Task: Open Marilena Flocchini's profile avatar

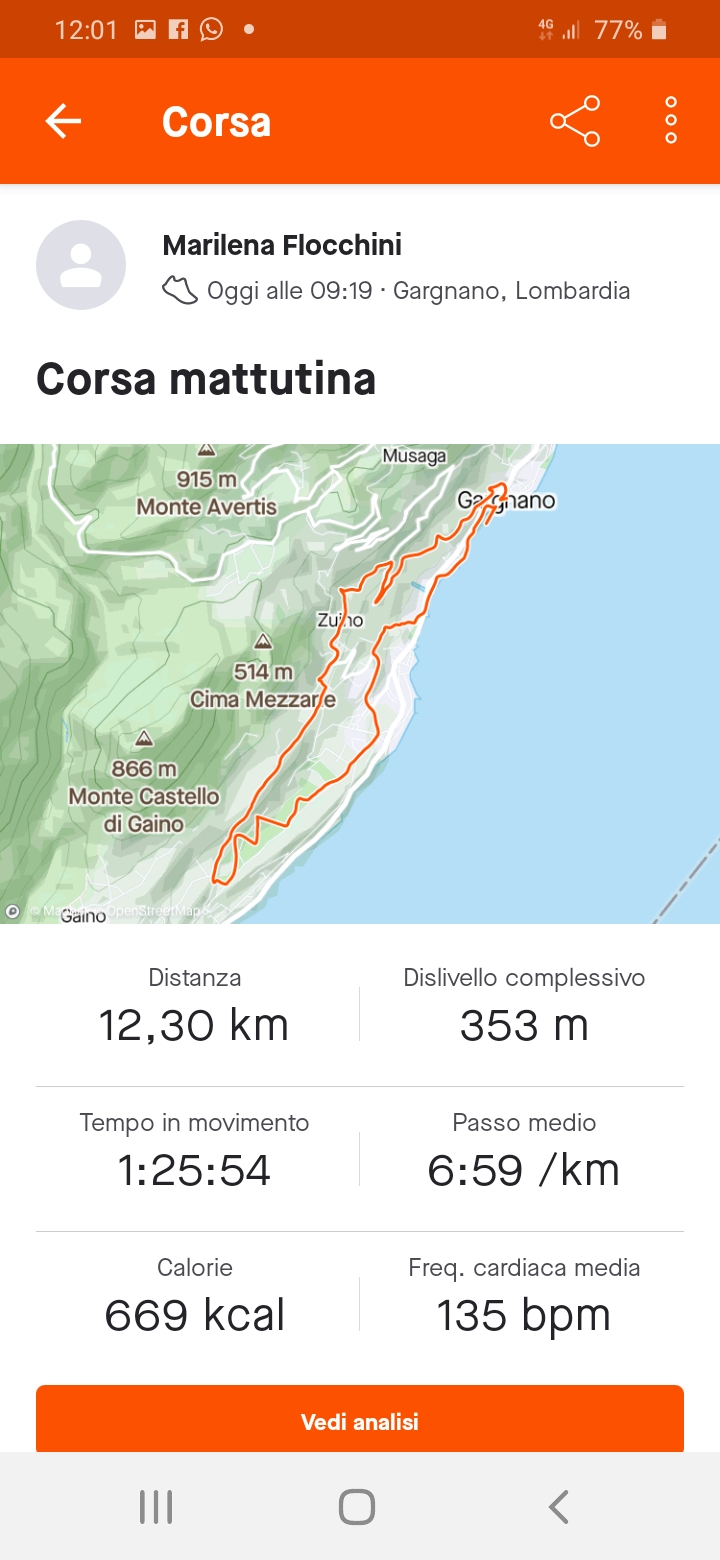Action: pyautogui.click(x=81, y=265)
